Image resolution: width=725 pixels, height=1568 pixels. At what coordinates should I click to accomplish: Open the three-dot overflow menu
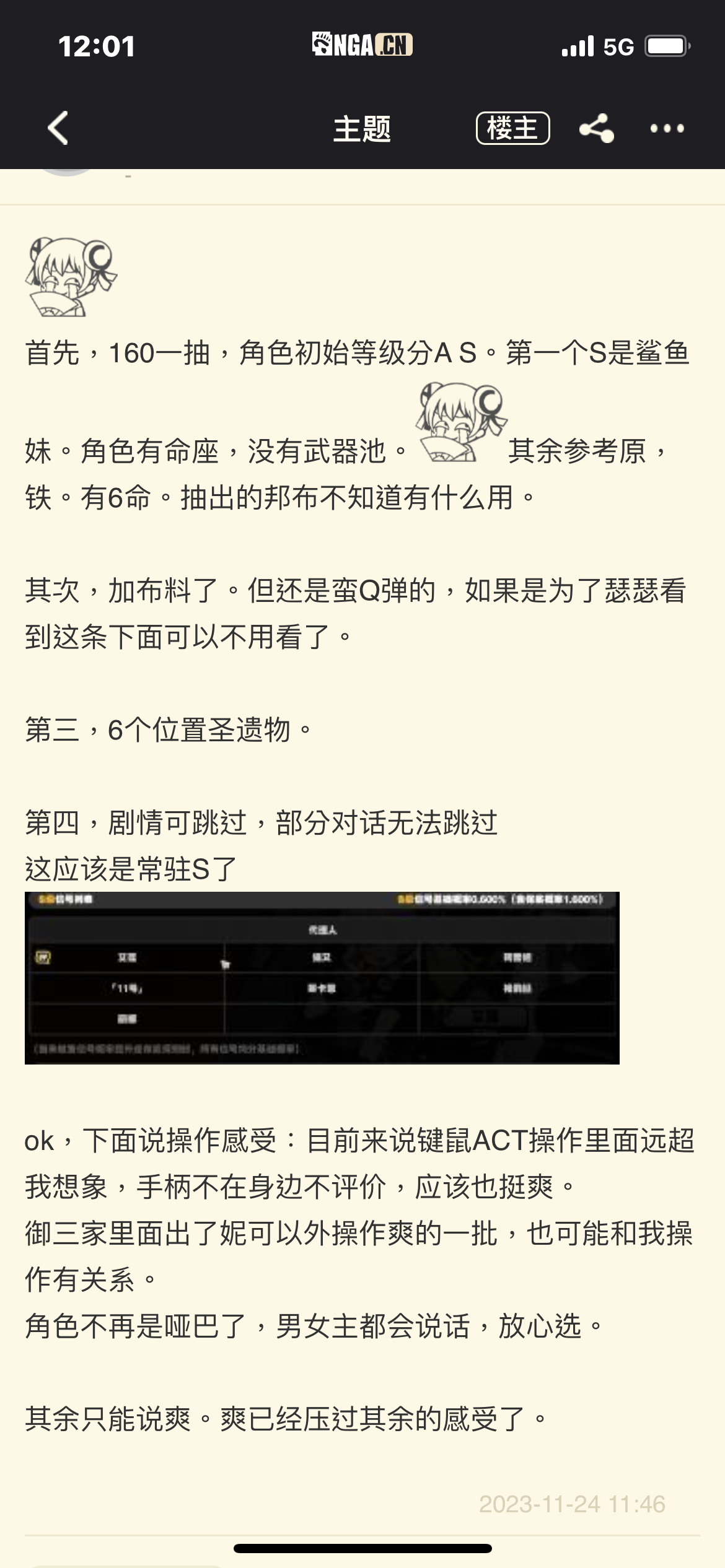667,128
